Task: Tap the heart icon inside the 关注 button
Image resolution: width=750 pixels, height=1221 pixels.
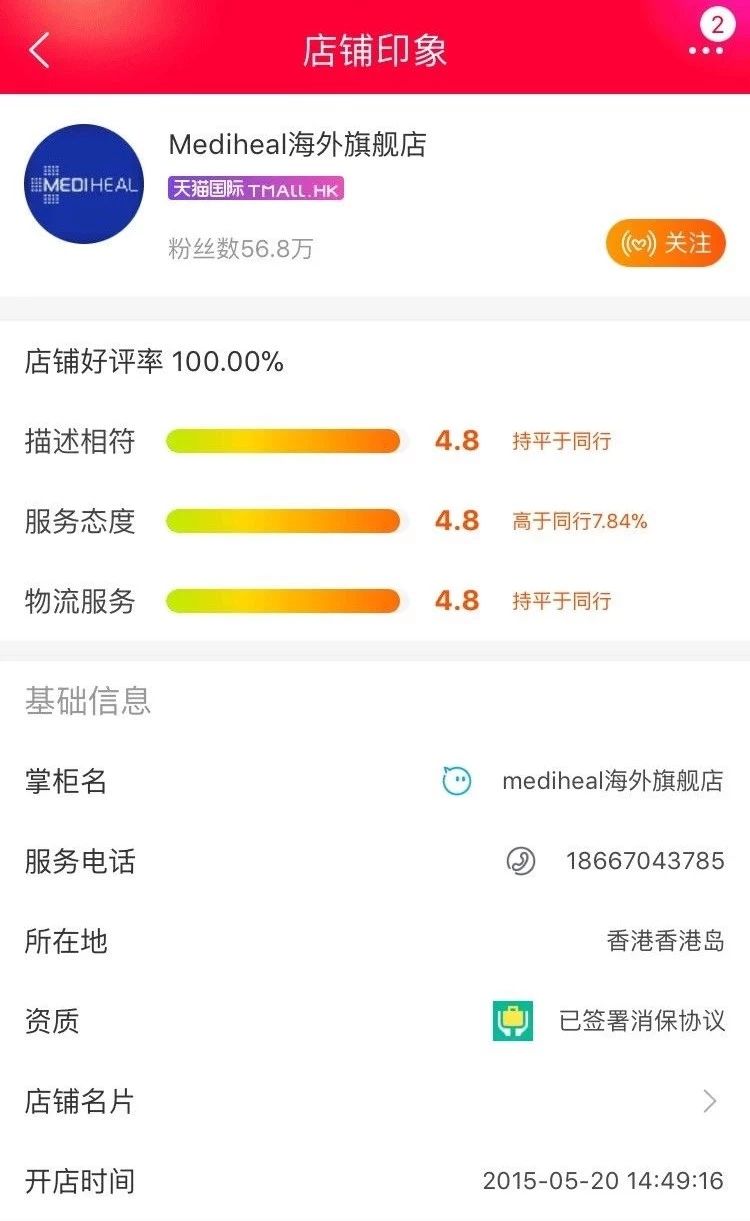Action: coord(636,242)
